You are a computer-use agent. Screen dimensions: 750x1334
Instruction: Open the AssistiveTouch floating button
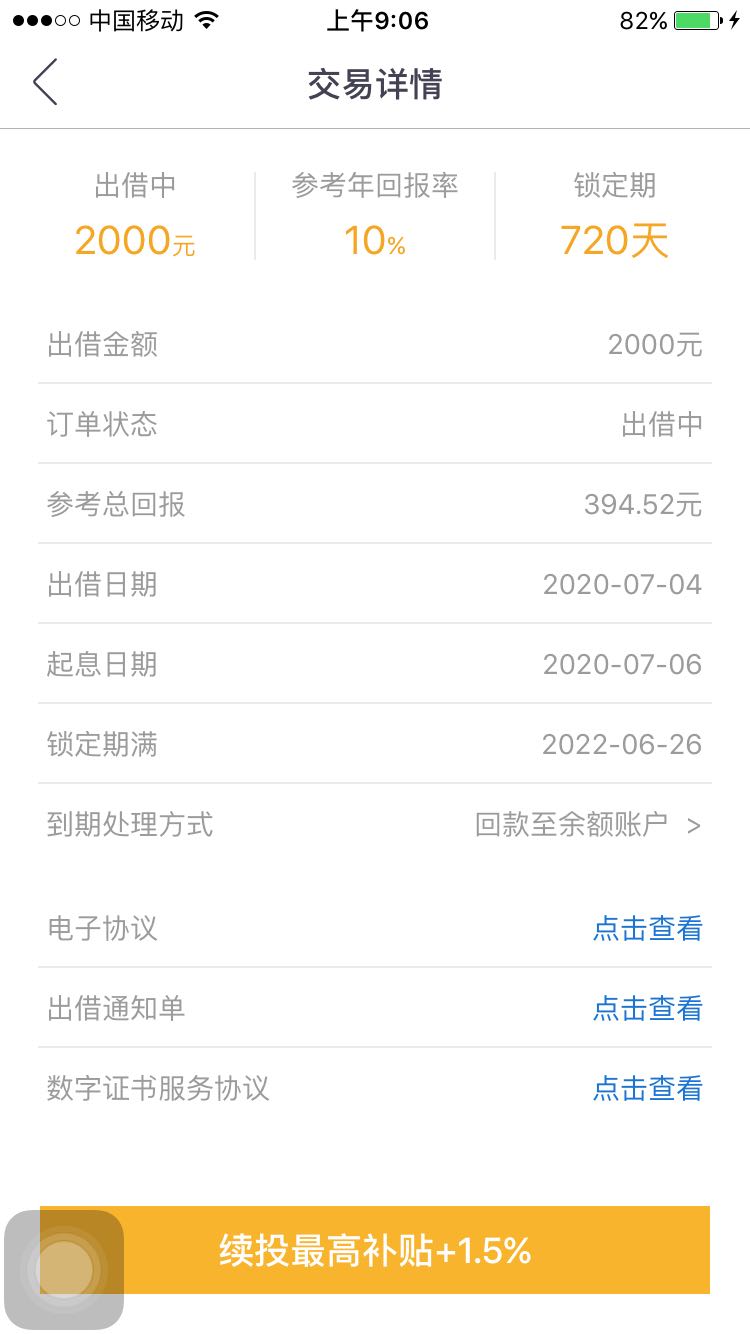coord(64,1269)
